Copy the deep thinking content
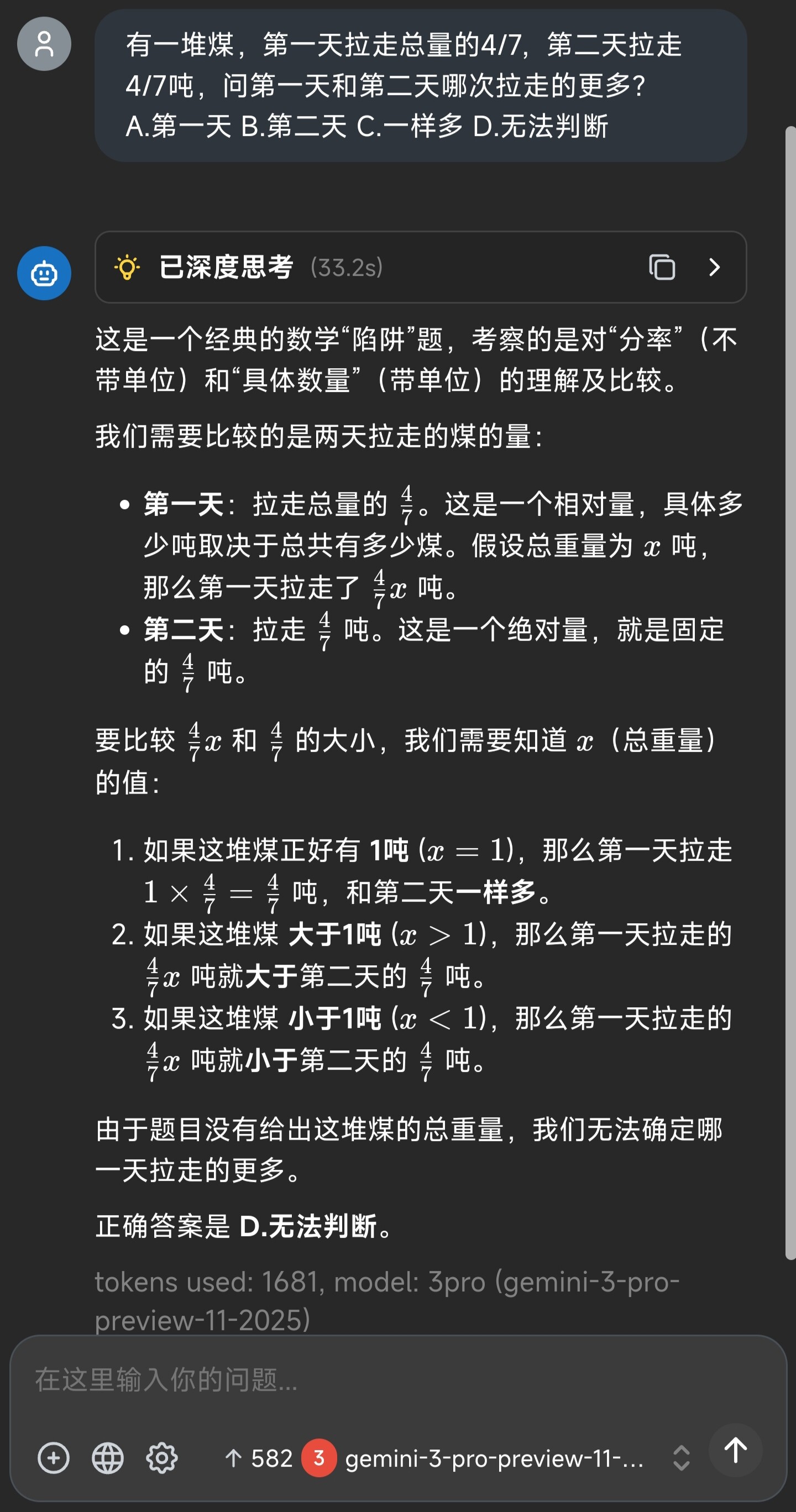796x1512 pixels. (x=662, y=267)
